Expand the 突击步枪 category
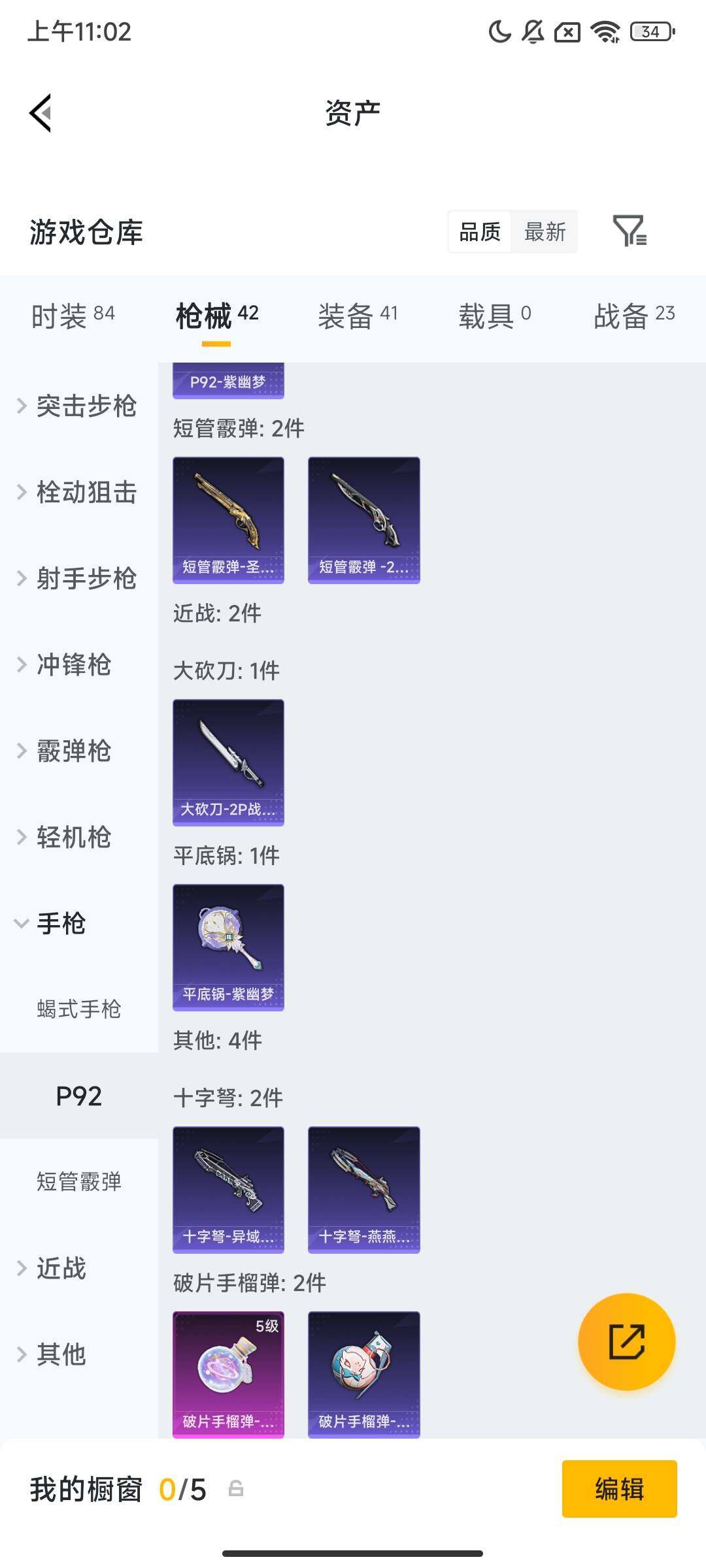The height and width of the screenshot is (1568, 706). (x=78, y=406)
